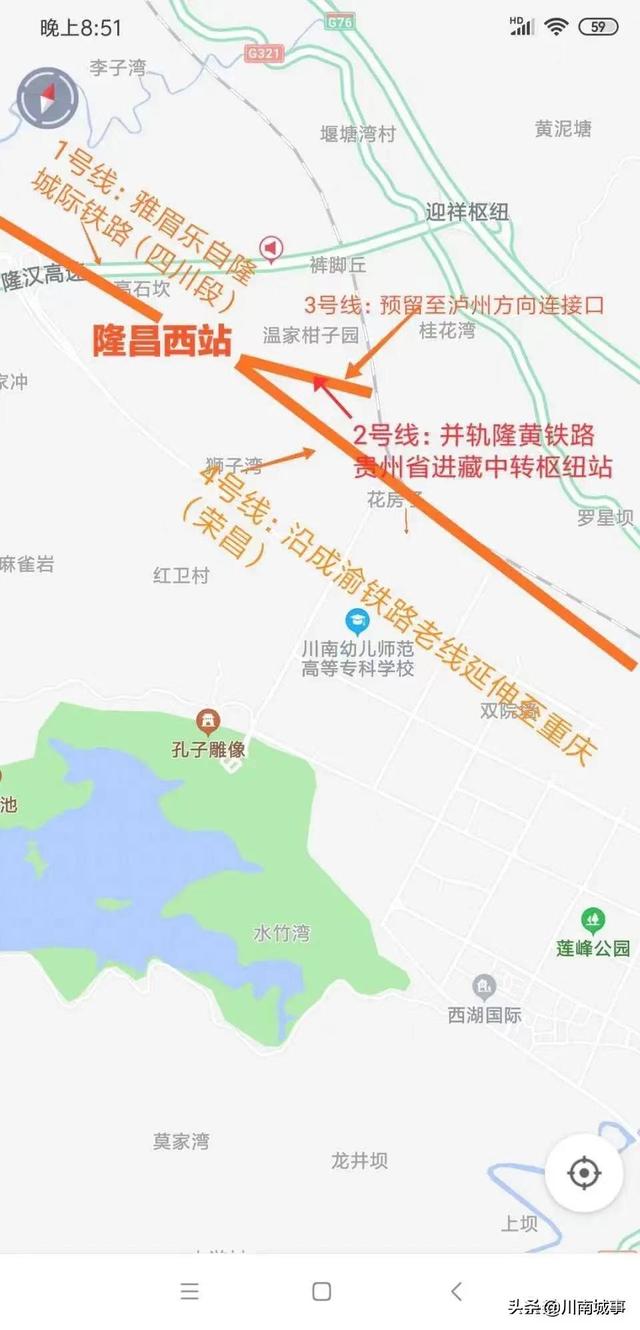
Task: Center the map on my current location
Action: (x=584, y=1173)
